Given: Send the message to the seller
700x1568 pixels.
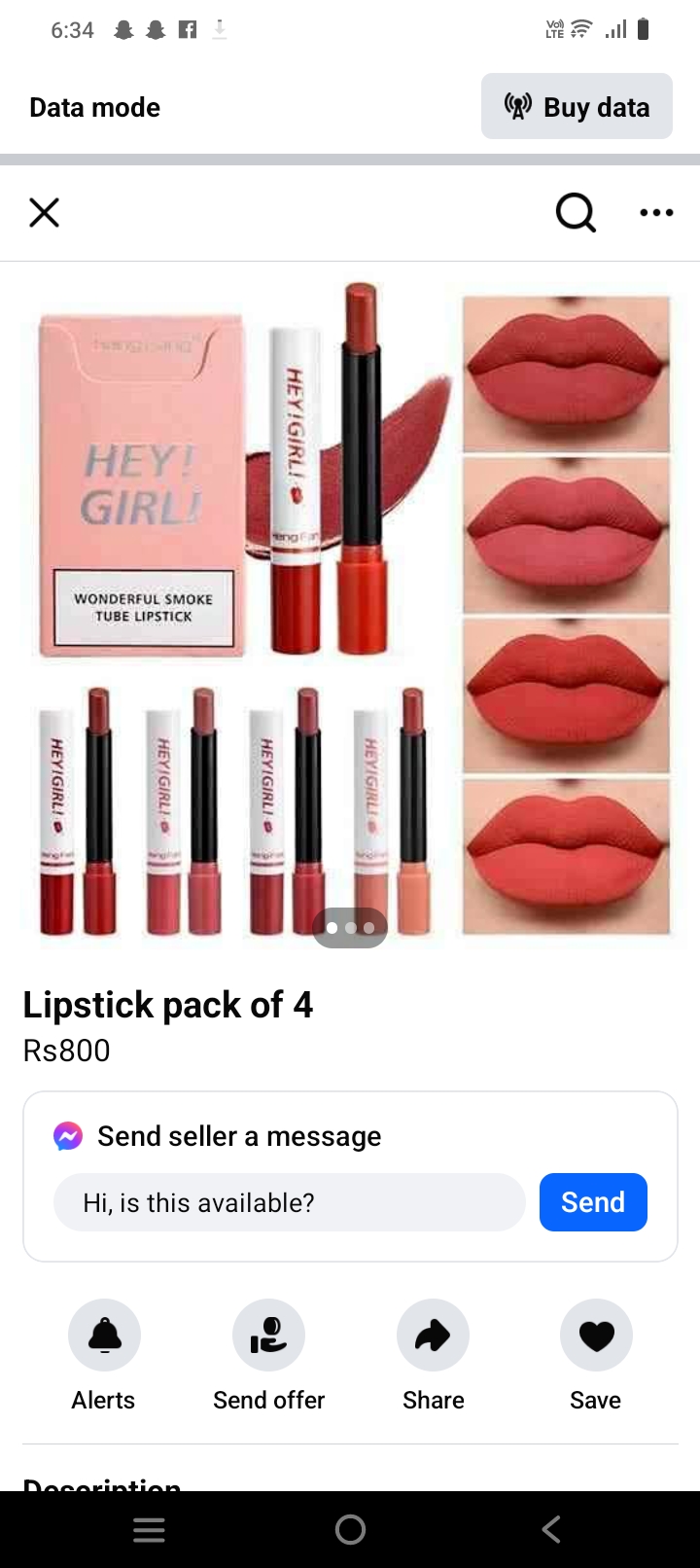Looking at the screenshot, I should [x=593, y=1202].
